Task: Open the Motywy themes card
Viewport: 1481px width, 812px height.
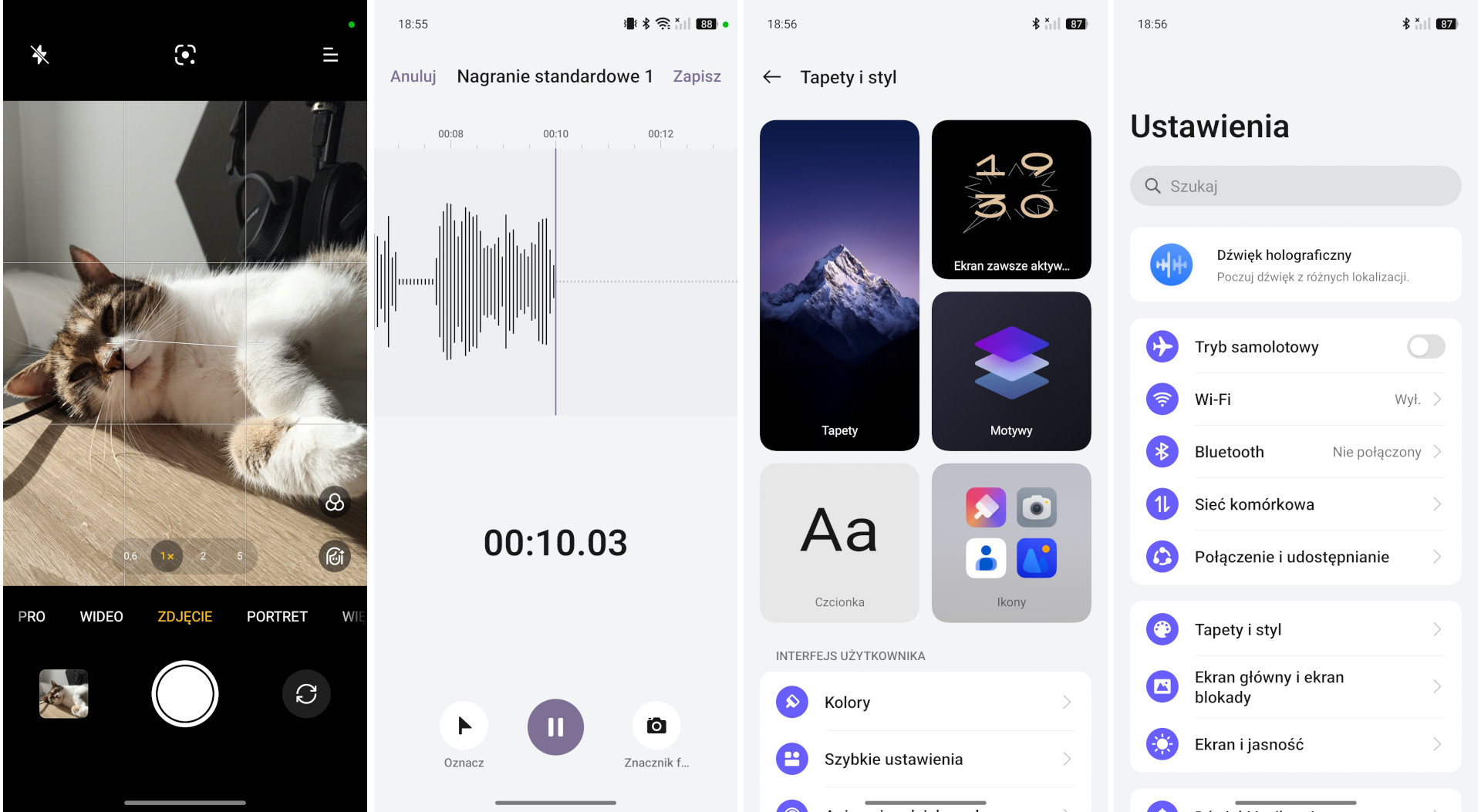Action: coord(1010,371)
